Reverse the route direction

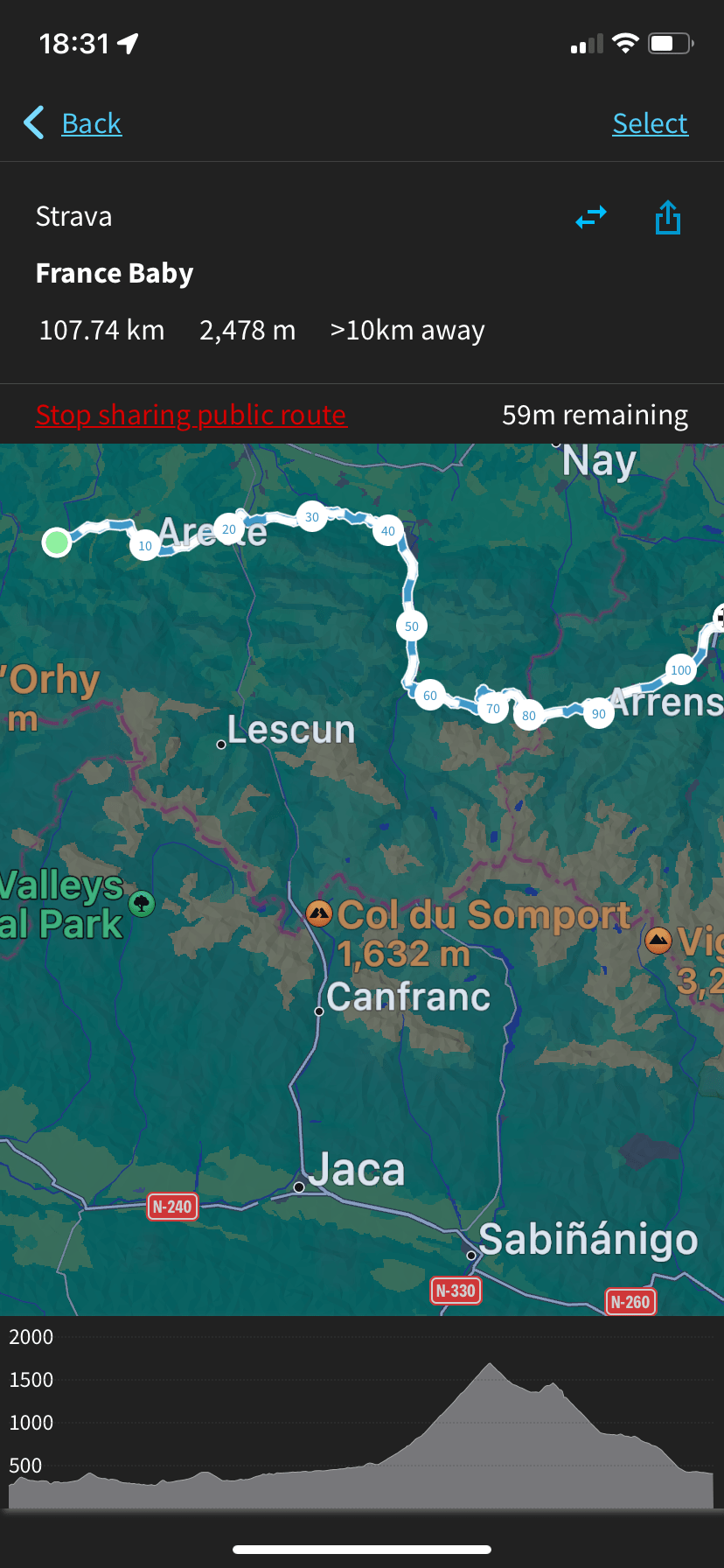591,217
